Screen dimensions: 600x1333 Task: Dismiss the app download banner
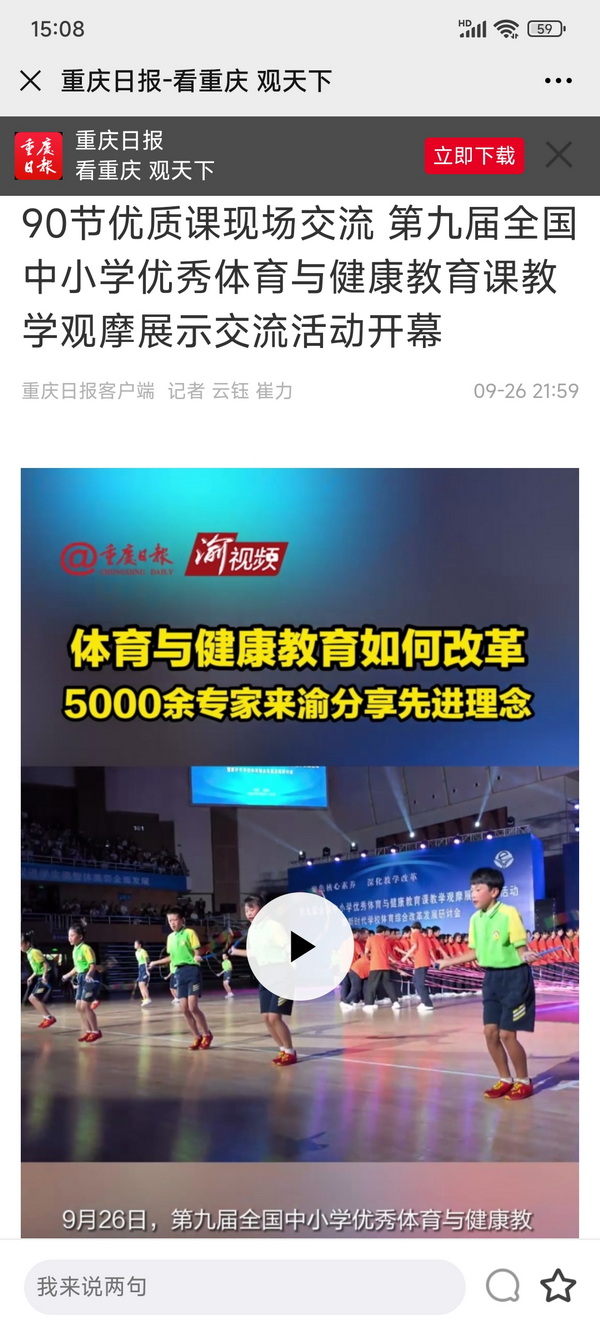[559, 155]
